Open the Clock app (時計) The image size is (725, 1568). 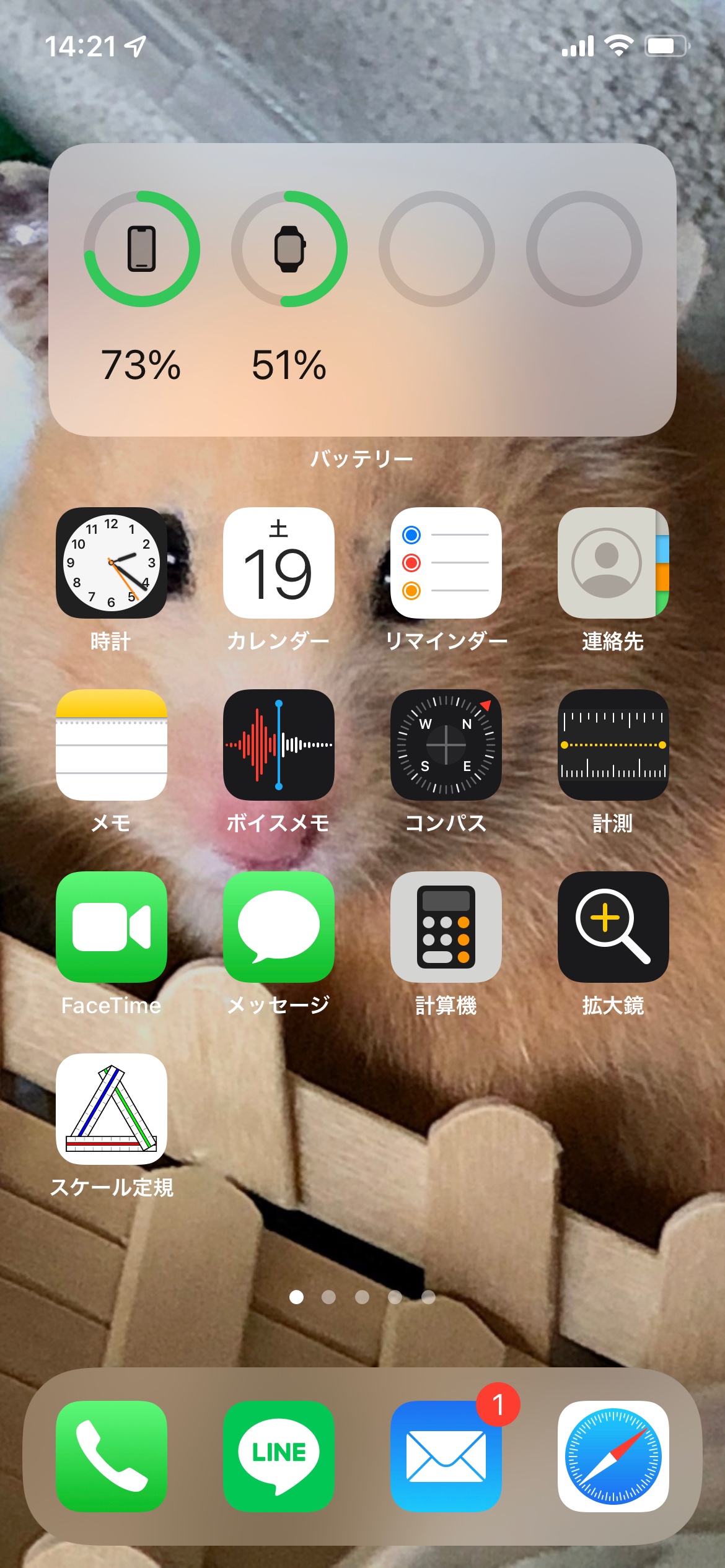[x=112, y=563]
